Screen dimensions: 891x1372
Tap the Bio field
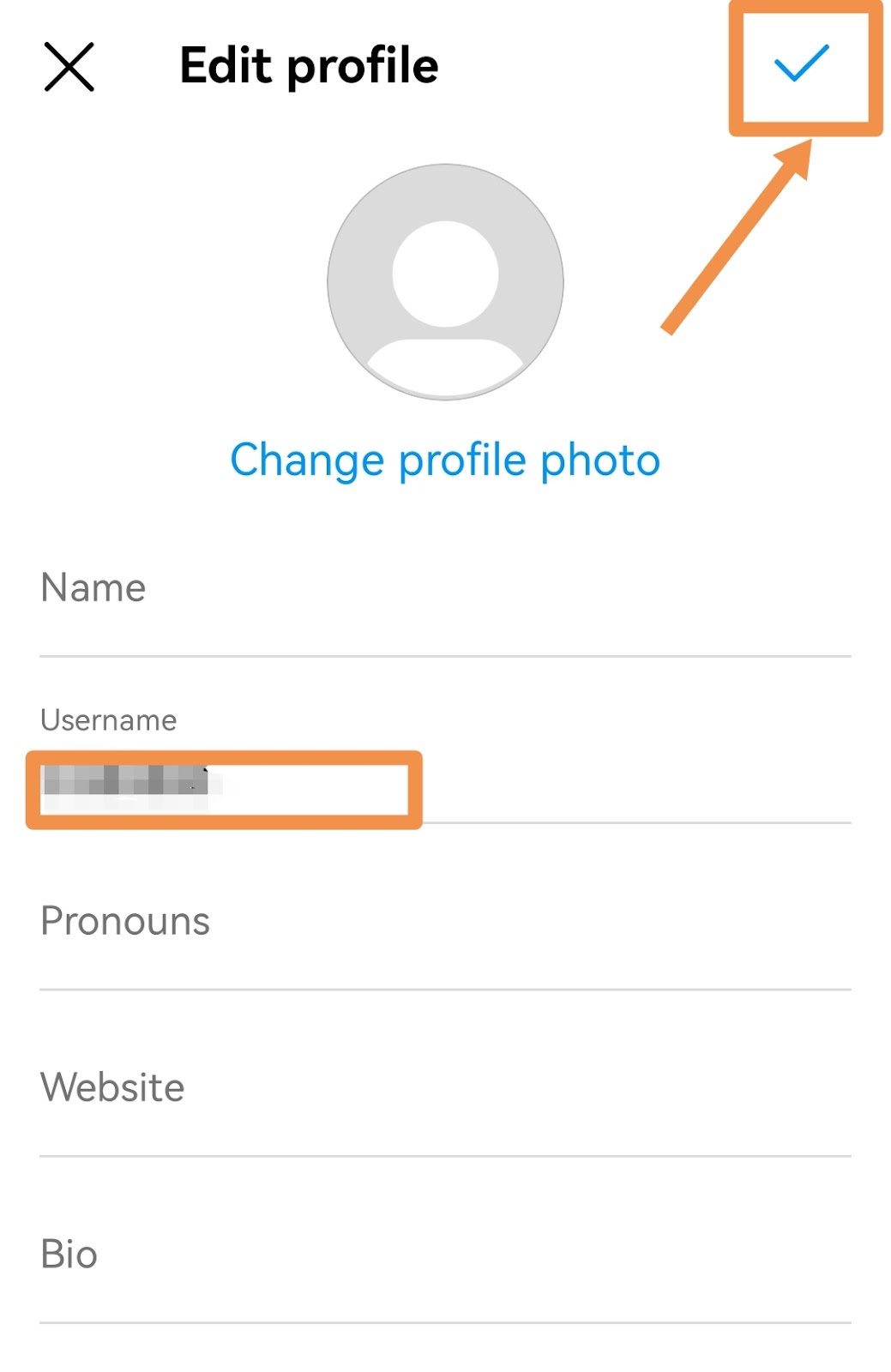pos(445,1255)
